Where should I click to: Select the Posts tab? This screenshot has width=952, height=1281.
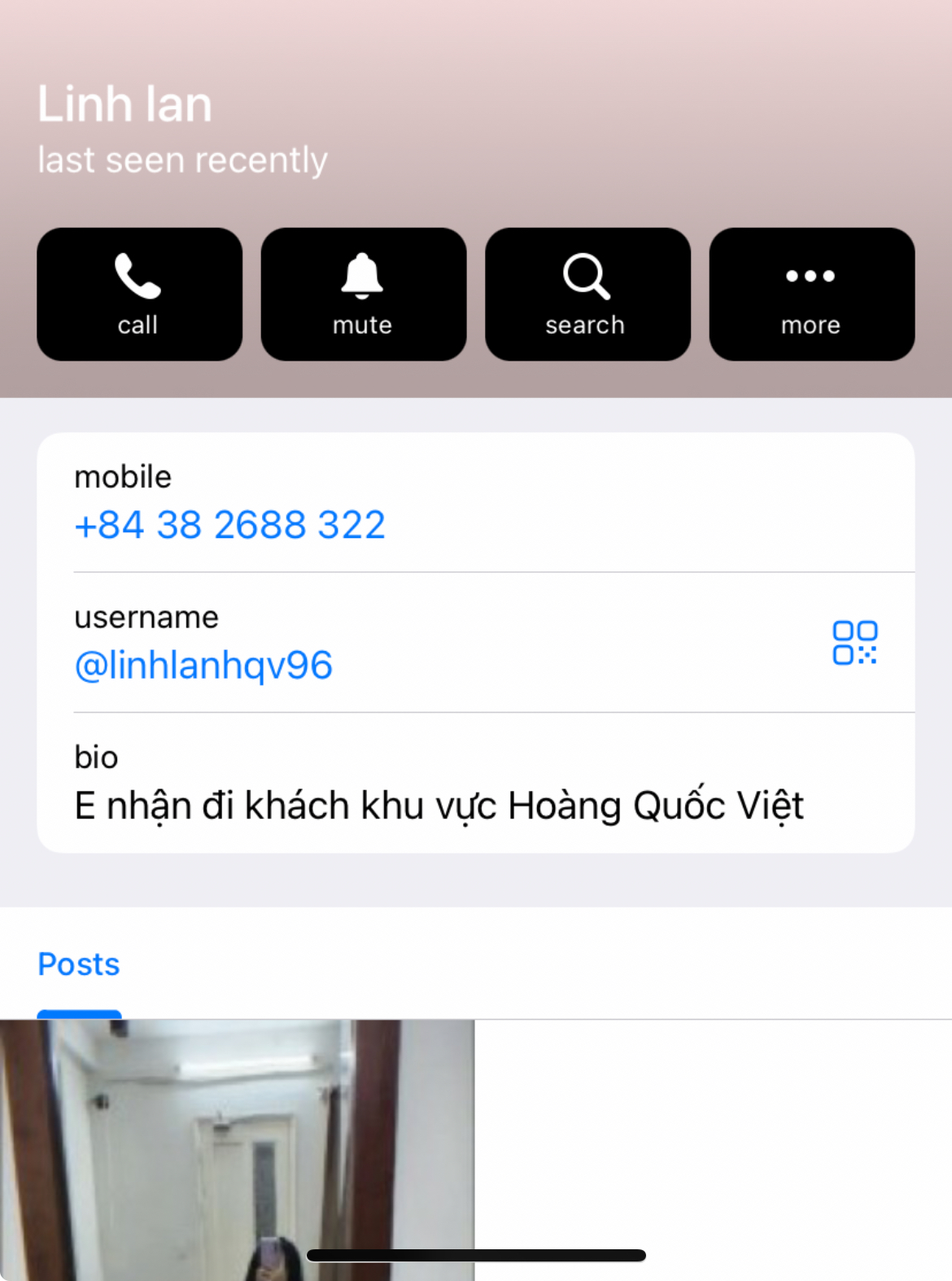coord(79,964)
